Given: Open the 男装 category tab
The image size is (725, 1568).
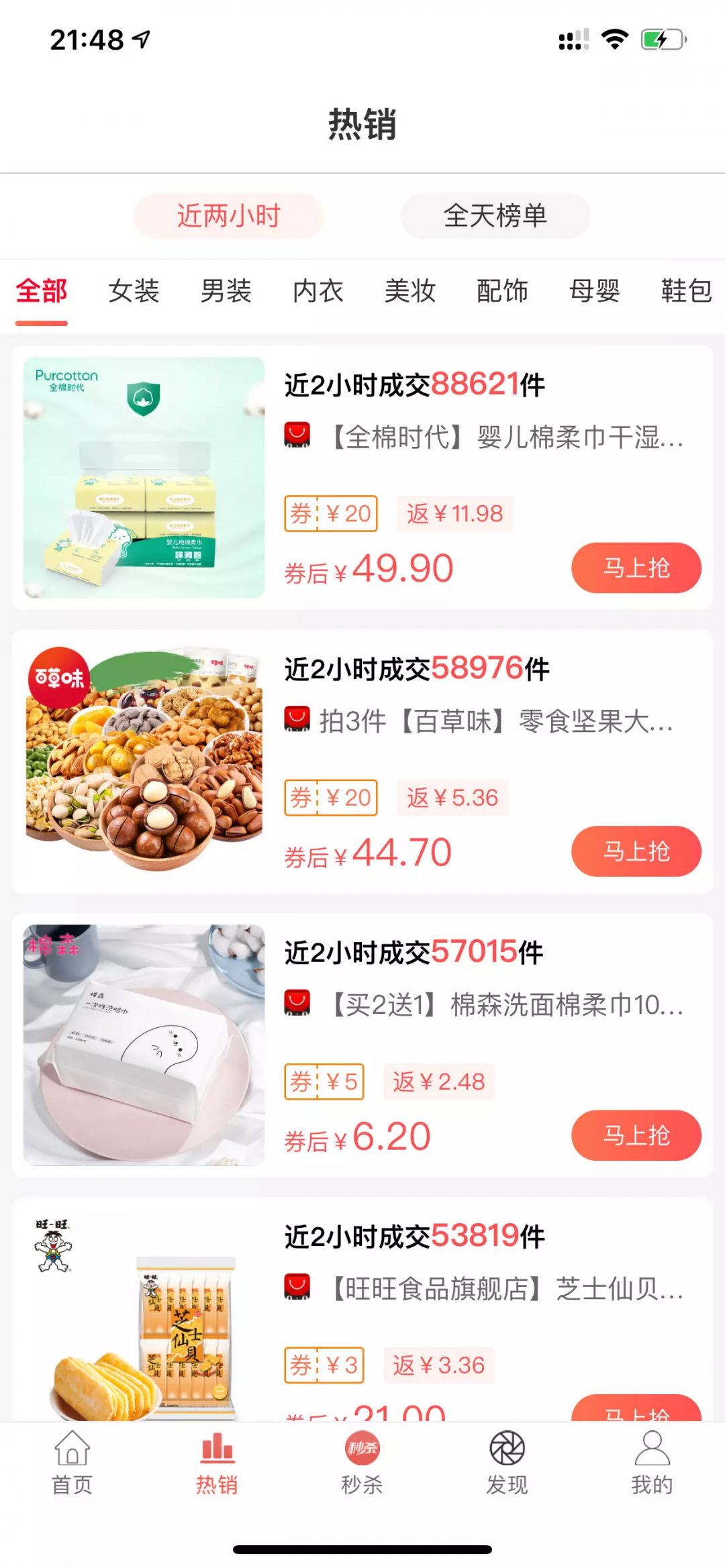Looking at the screenshot, I should click(x=226, y=292).
